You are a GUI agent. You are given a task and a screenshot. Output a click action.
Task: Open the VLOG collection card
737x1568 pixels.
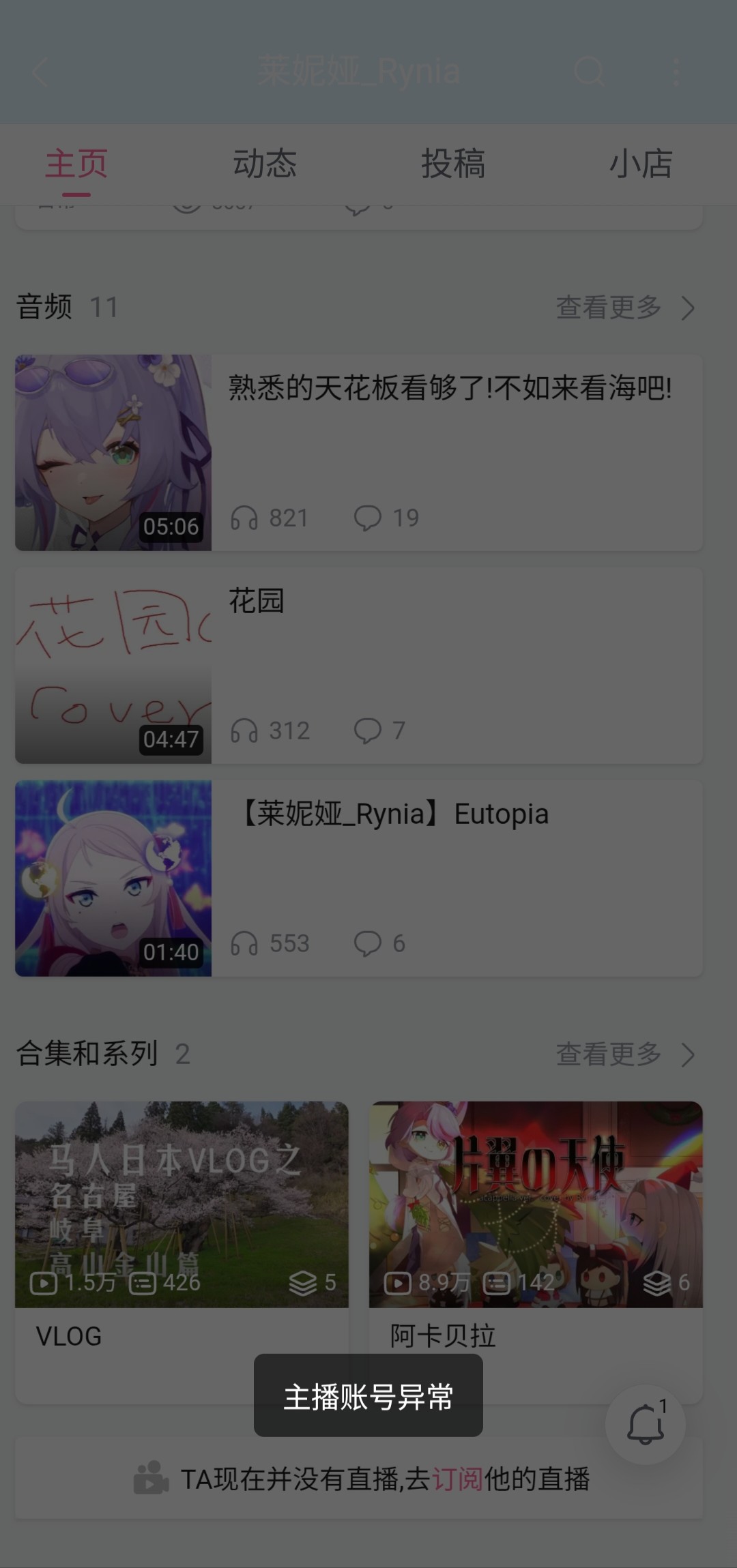click(x=182, y=1252)
